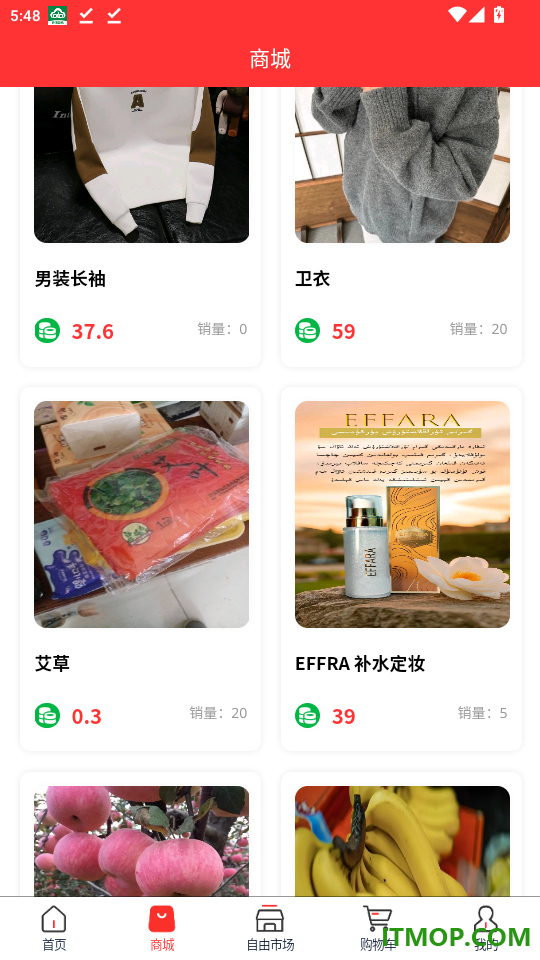
Task: Open the apples product tile
Action: pos(141,835)
